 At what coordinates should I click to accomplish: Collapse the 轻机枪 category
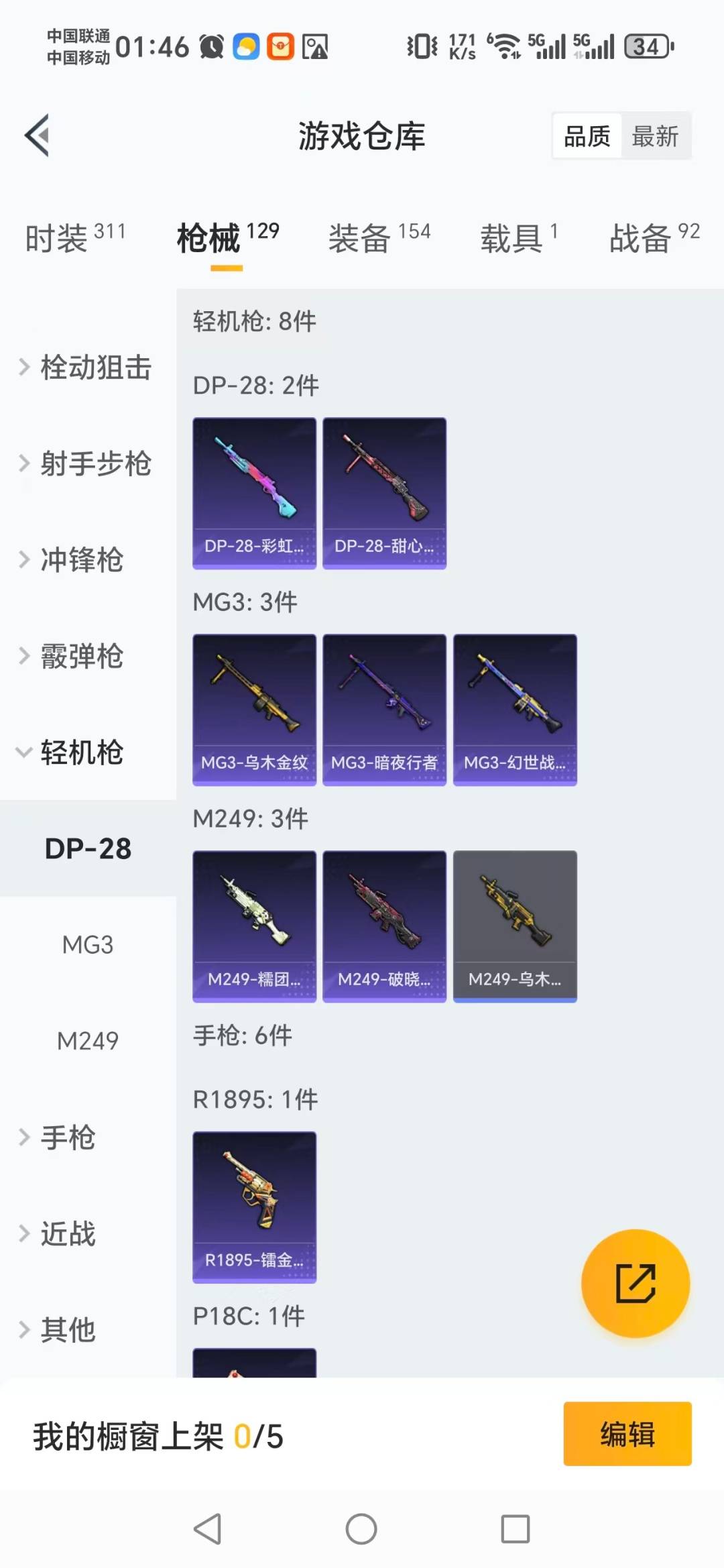(x=80, y=754)
